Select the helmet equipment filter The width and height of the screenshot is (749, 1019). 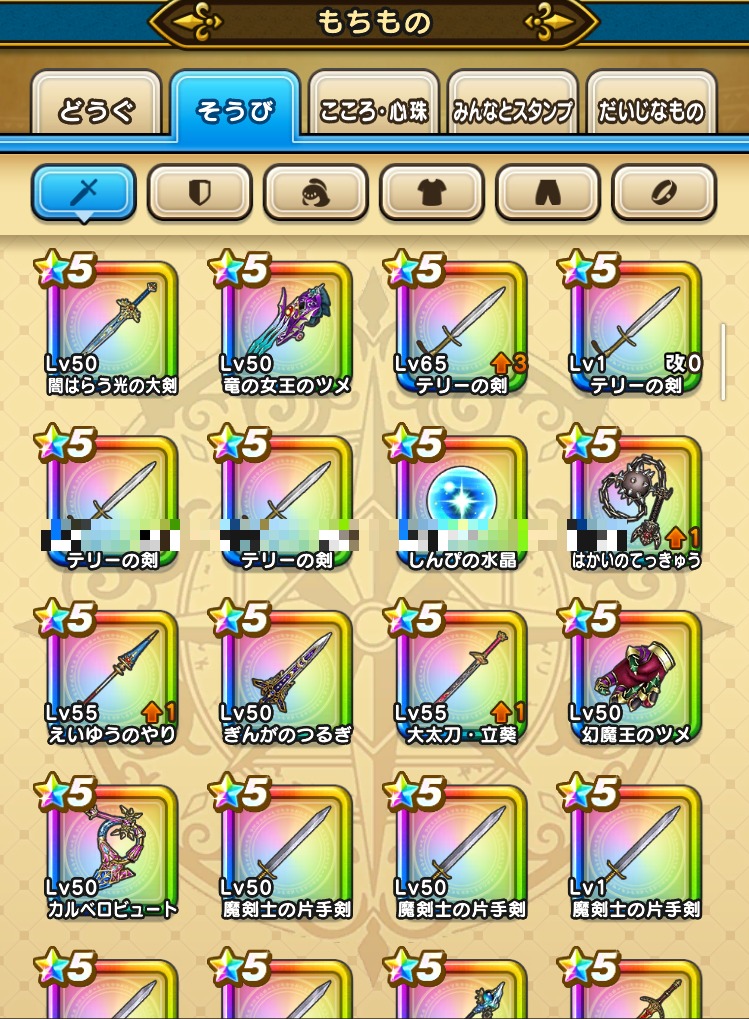coord(315,192)
